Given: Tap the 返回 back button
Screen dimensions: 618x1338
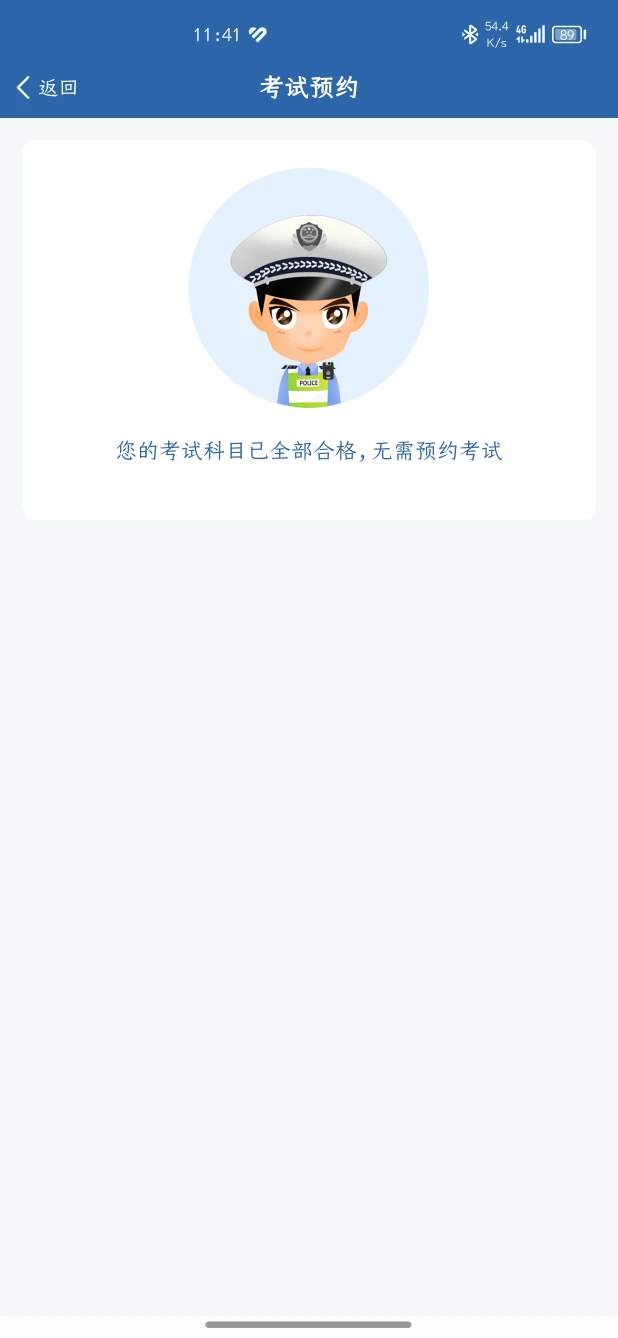Looking at the screenshot, I should coord(47,88).
